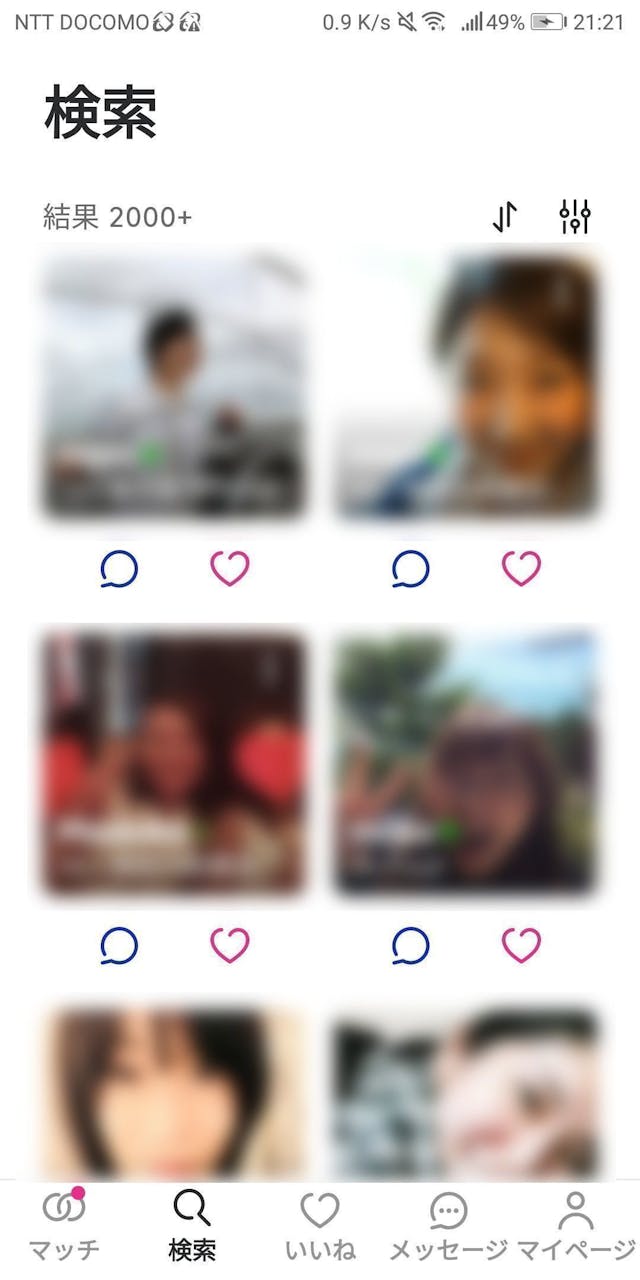Message the first profile in the top row
Image resolution: width=640 pixels, height=1280 pixels.
pos(119,569)
